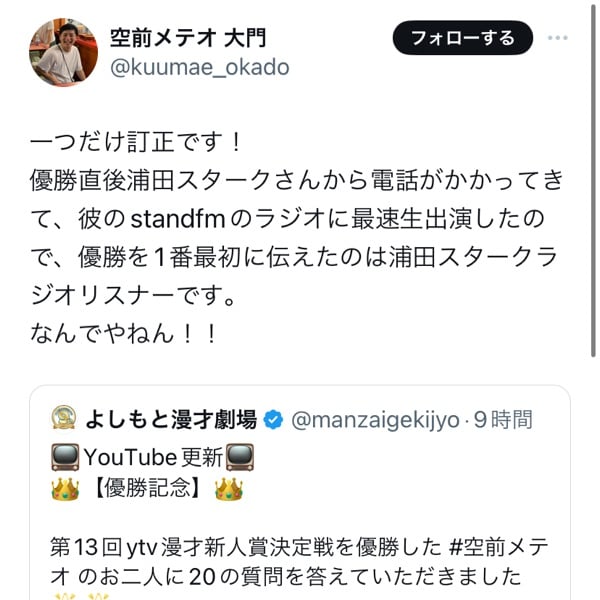Open the three-dot overflow menu
Screen dimensions: 600x600
coord(558,39)
